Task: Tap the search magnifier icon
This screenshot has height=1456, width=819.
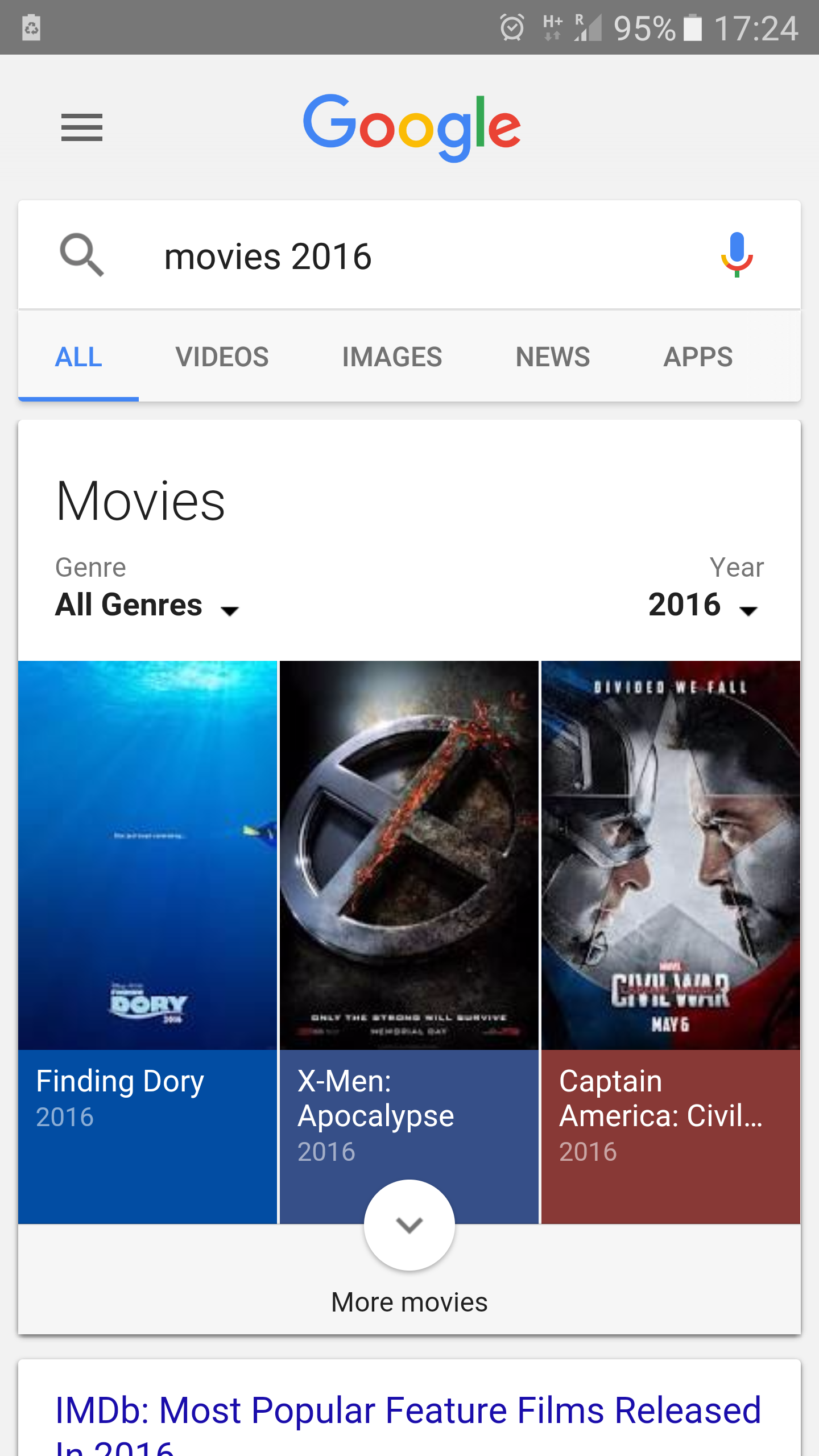Action: 82,255
